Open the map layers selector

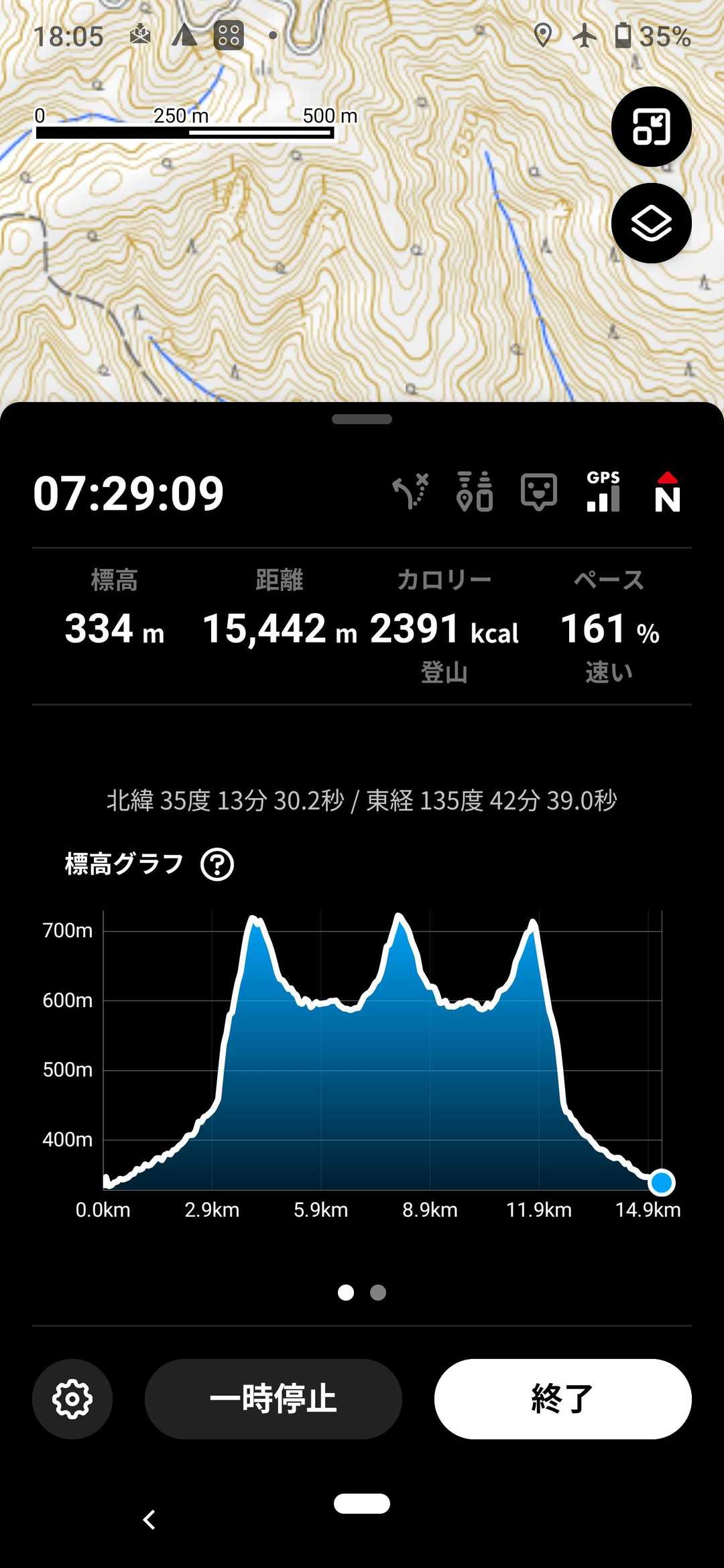click(651, 223)
